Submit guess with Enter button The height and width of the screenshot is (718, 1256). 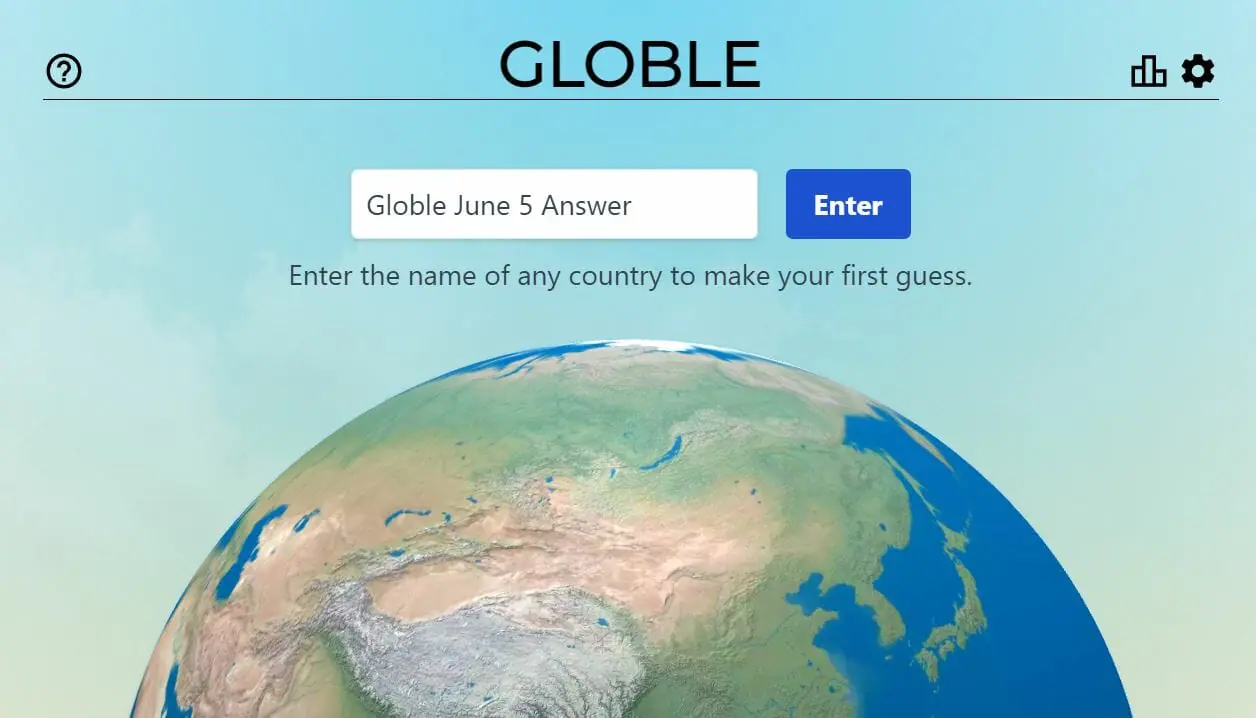pos(847,204)
